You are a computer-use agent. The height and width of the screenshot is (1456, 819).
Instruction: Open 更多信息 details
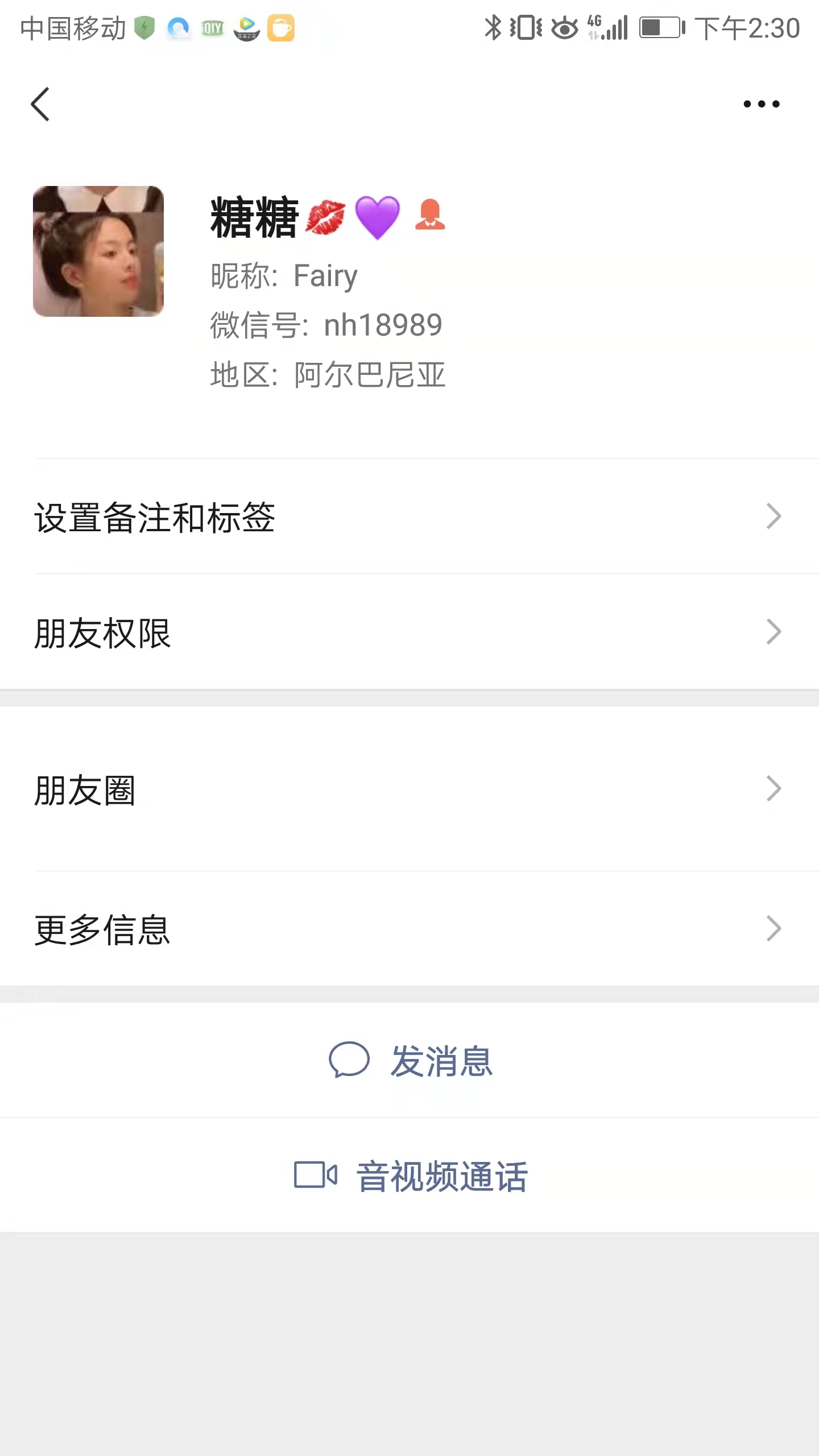(x=409, y=929)
